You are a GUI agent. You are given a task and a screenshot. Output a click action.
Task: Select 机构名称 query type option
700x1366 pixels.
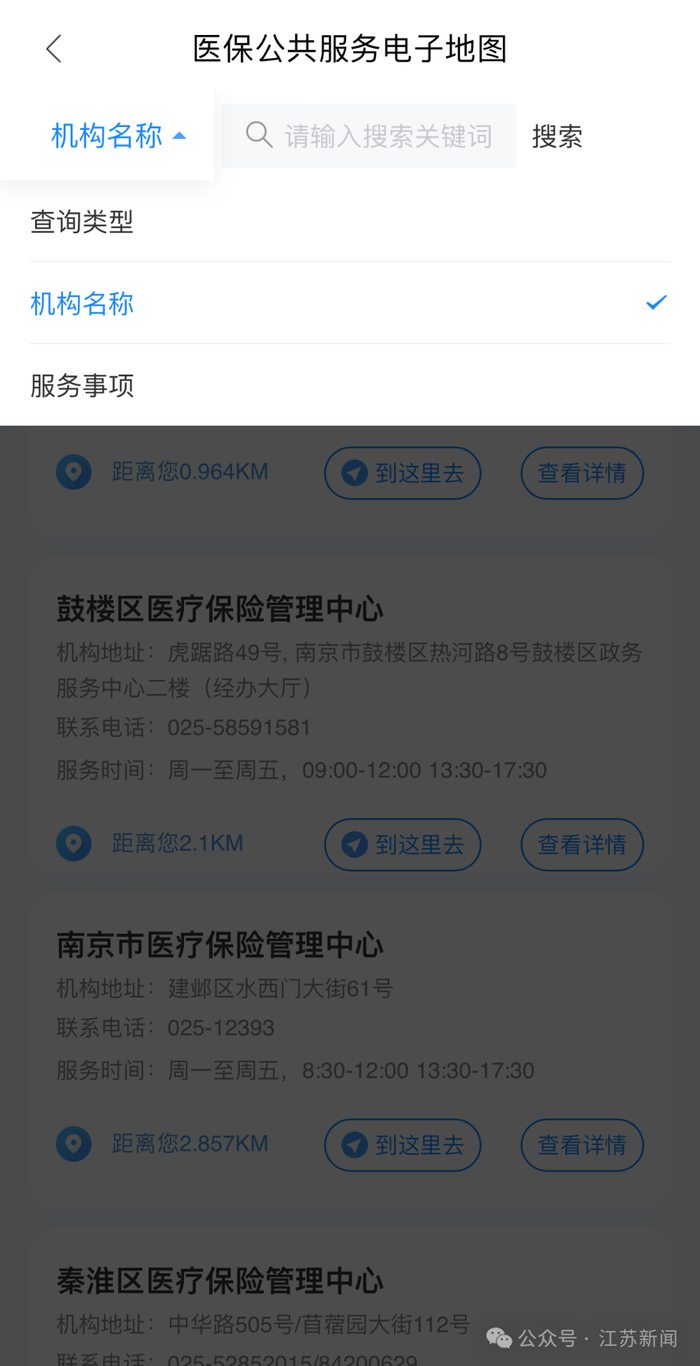349,303
